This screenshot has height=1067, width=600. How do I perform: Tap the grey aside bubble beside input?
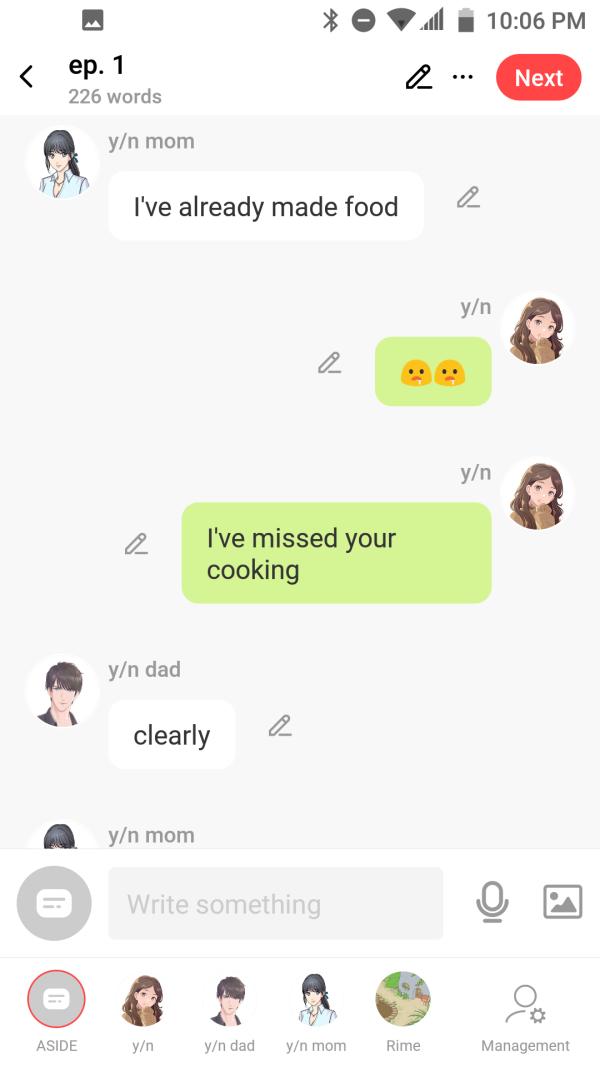(54, 903)
